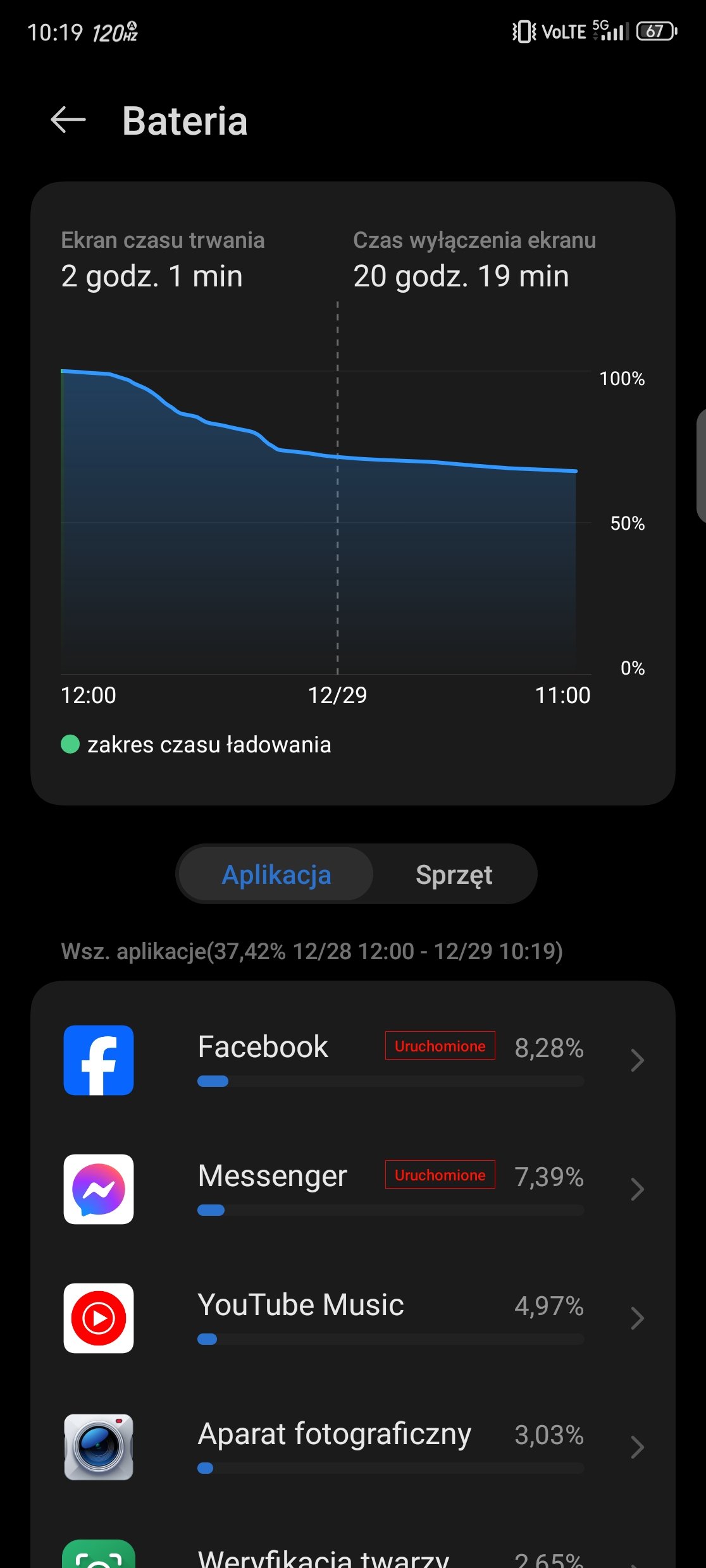
Task: Go back from the Bateria screen
Action: coord(68,120)
